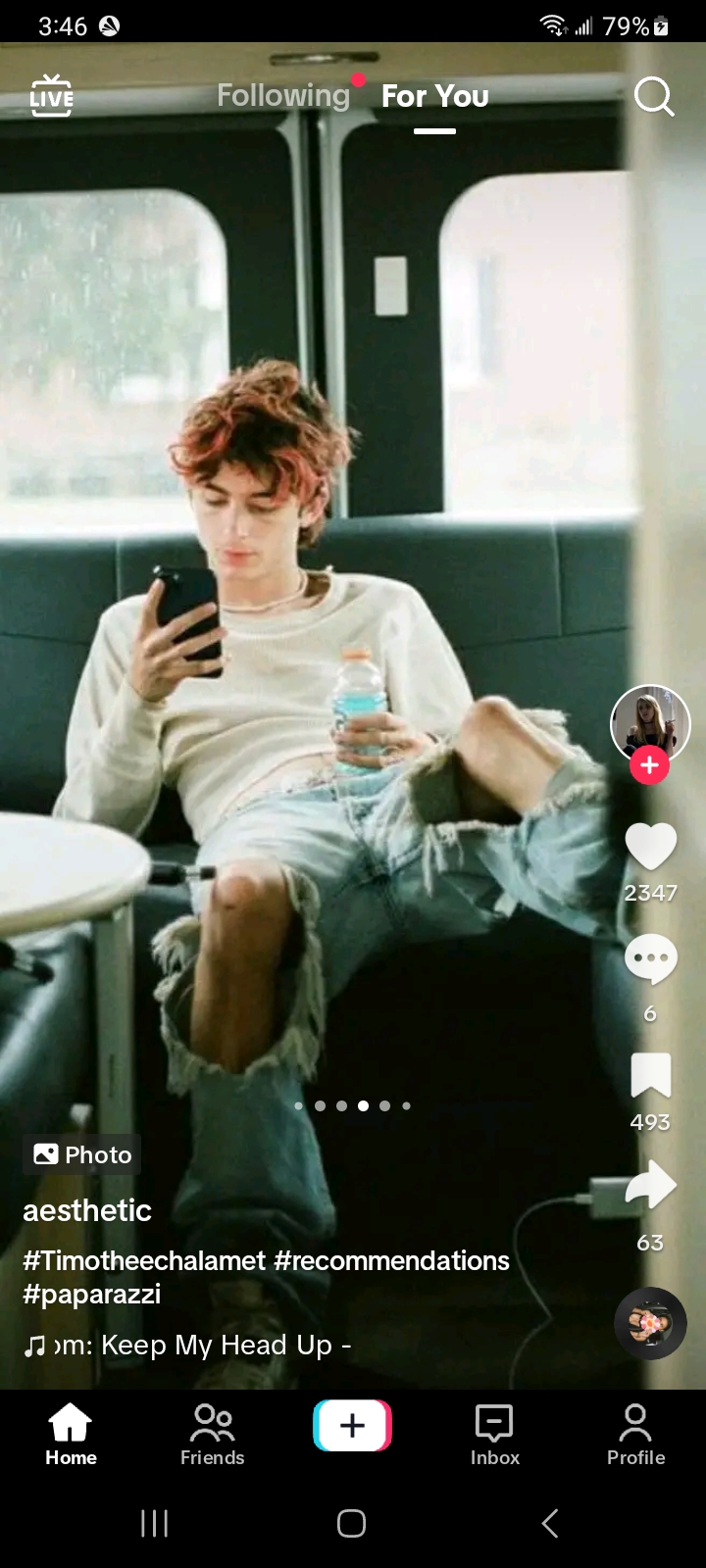Open the #Timotheechalamet hashtag
Image resolution: width=706 pixels, height=1568 pixels.
[144, 1260]
